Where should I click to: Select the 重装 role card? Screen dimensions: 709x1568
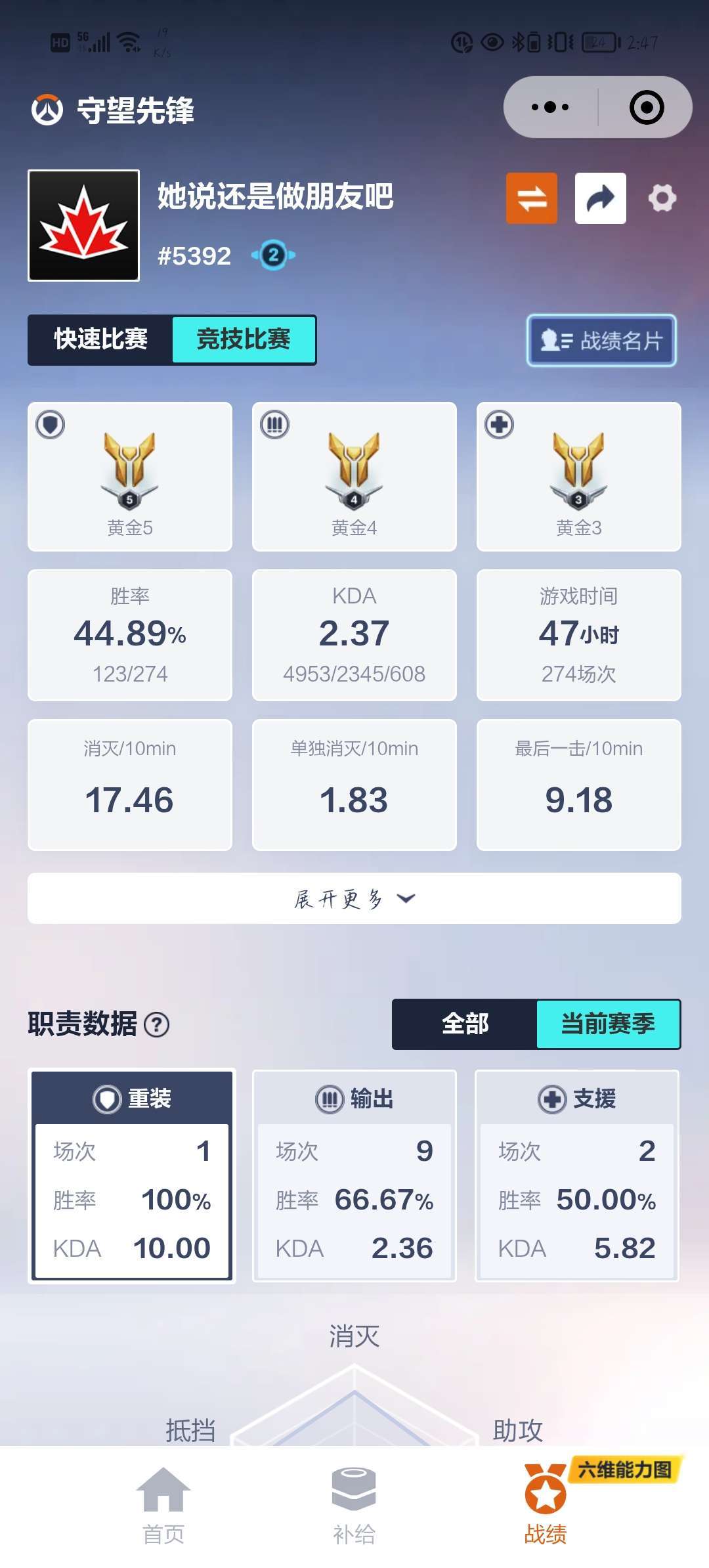pos(131,1176)
